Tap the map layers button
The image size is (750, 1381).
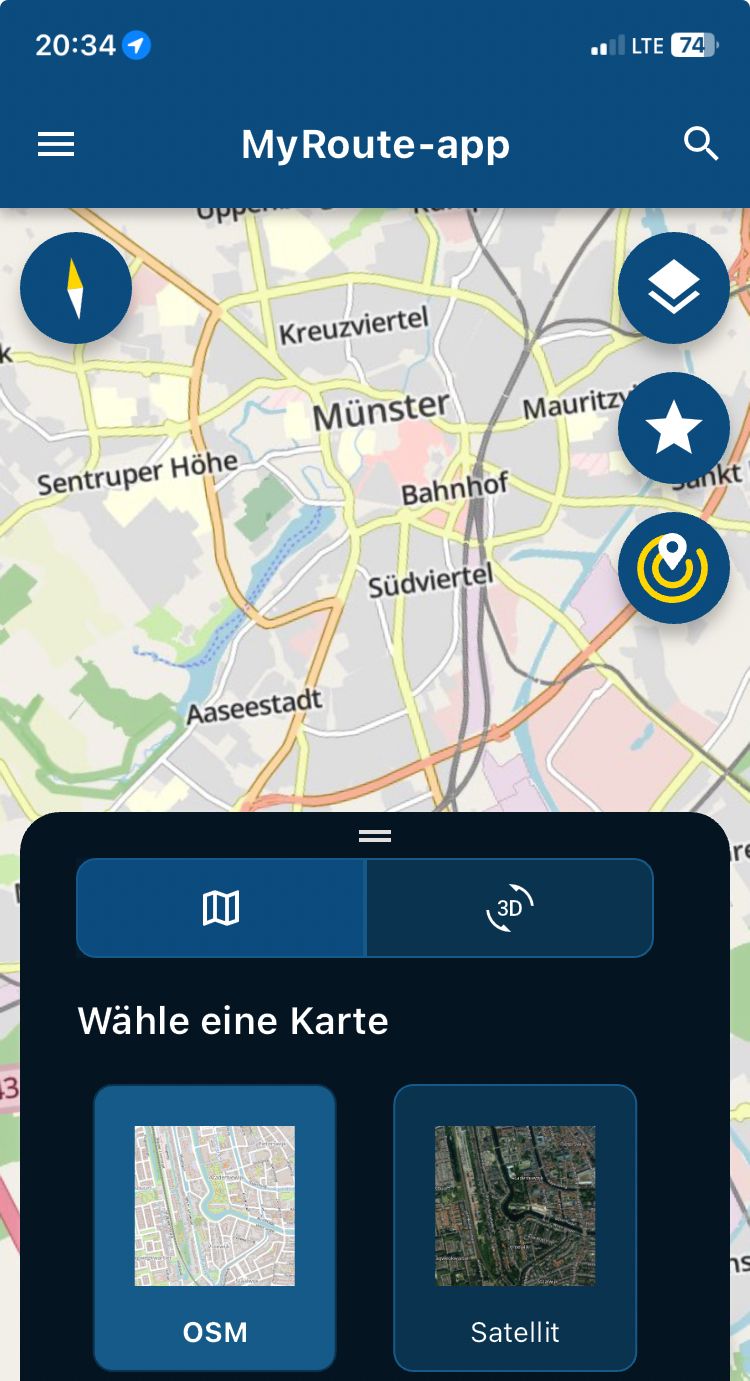click(673, 289)
